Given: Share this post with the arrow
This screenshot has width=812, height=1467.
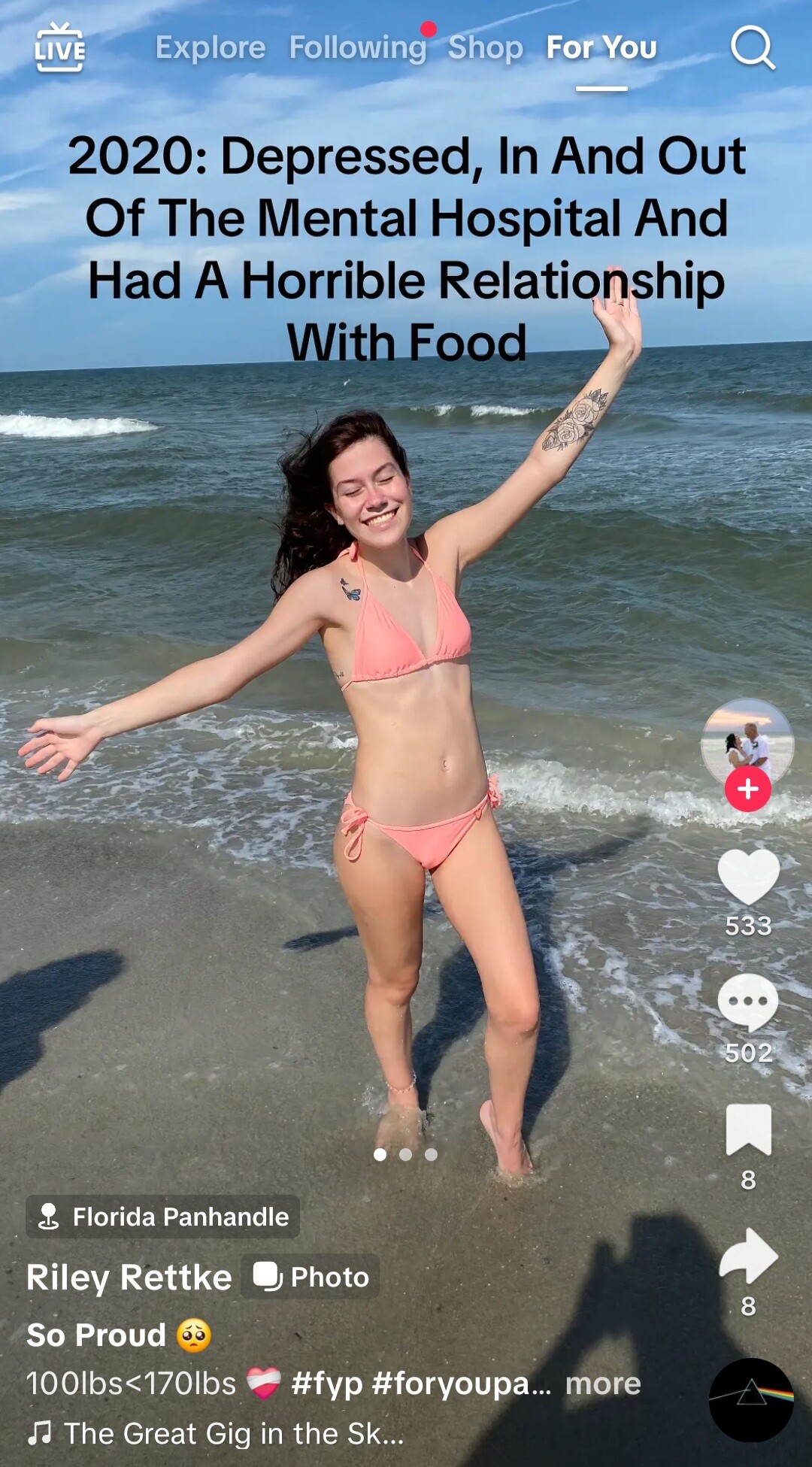Looking at the screenshot, I should click(x=749, y=1256).
